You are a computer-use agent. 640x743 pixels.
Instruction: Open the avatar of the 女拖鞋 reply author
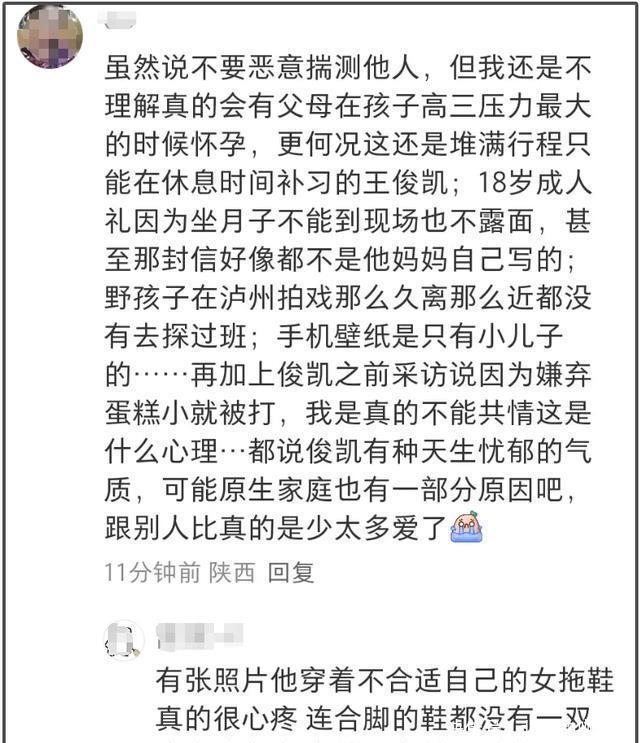124,640
